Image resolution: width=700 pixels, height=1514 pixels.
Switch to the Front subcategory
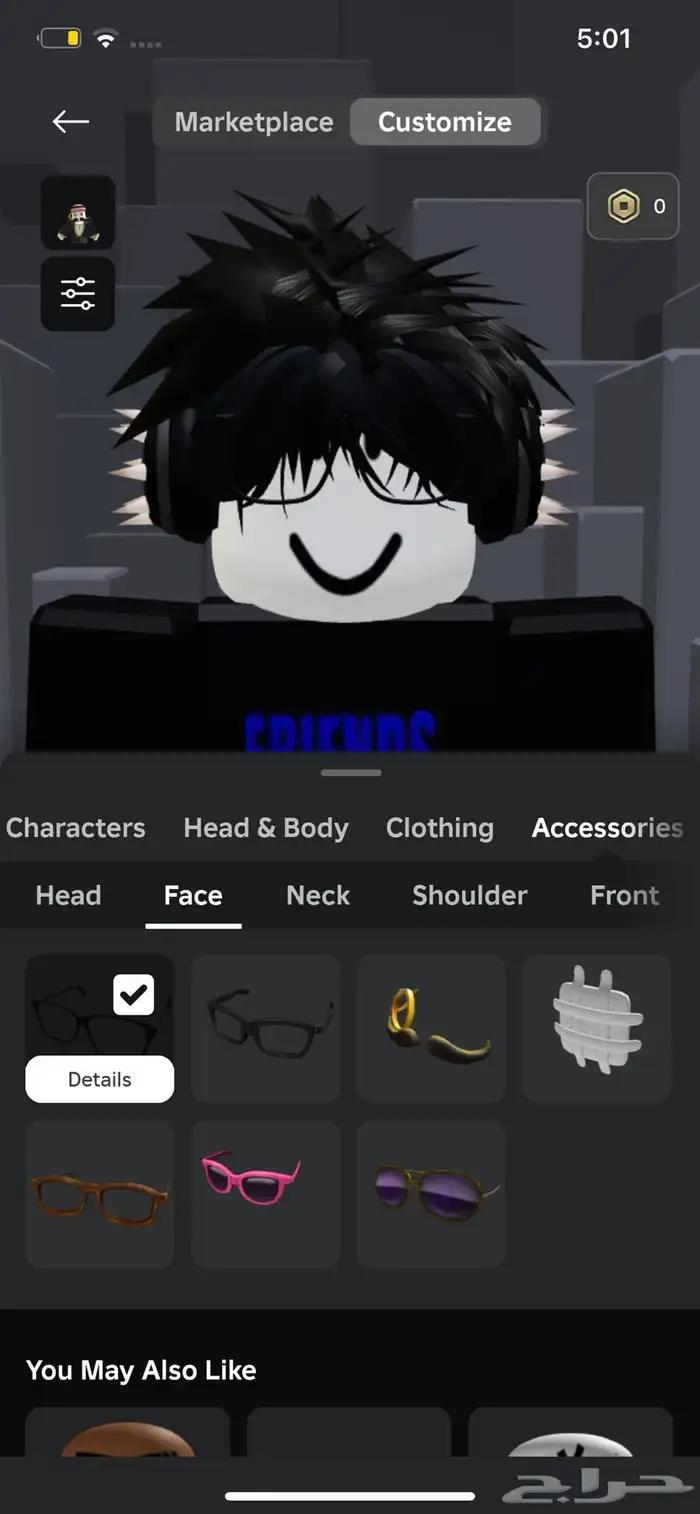(624, 895)
